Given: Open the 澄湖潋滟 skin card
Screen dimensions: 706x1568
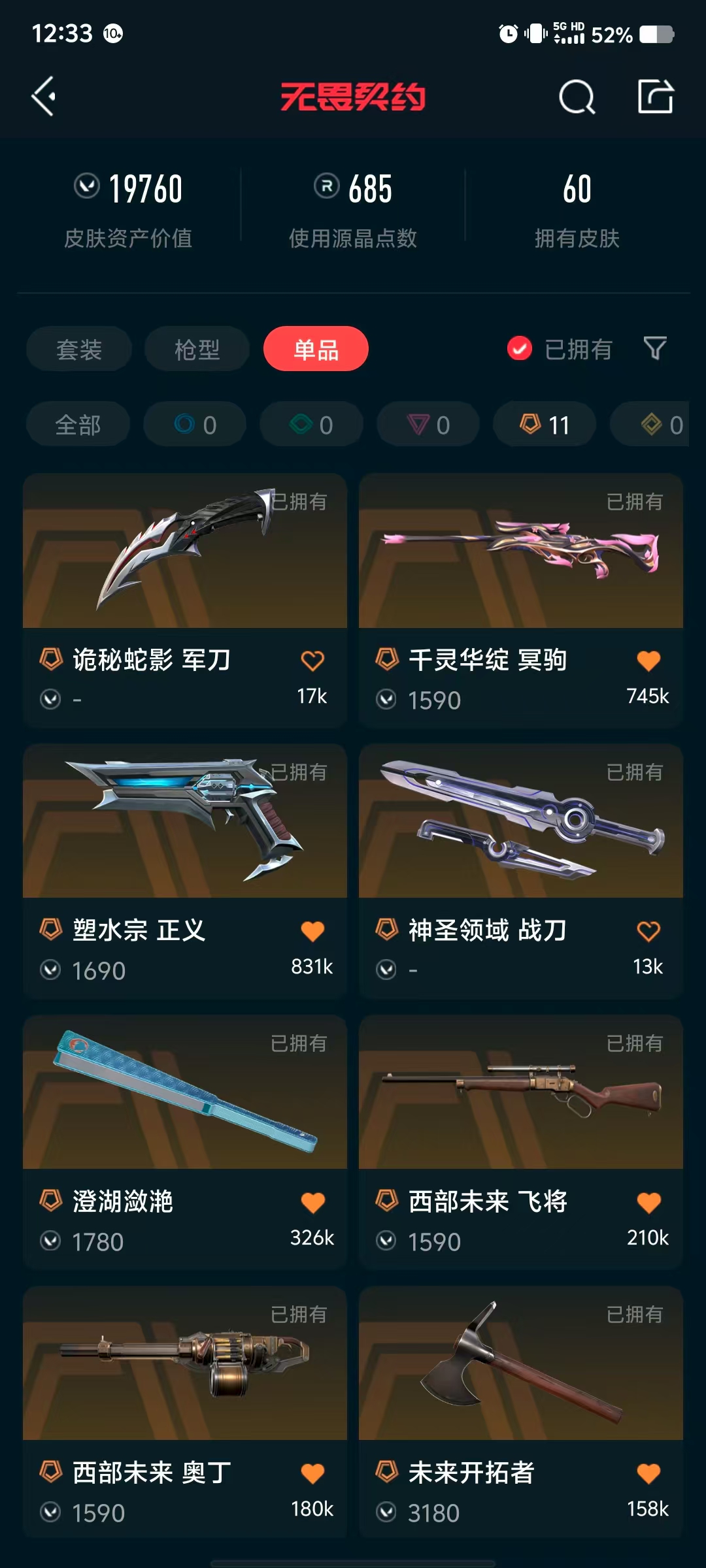Looking at the screenshot, I should [x=185, y=1142].
